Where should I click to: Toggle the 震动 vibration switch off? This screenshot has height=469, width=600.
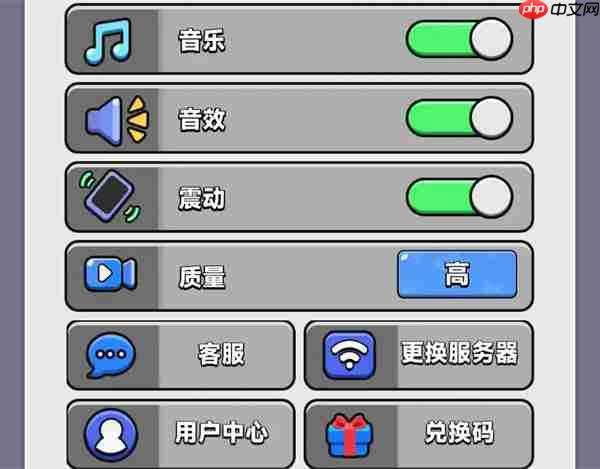tap(459, 197)
